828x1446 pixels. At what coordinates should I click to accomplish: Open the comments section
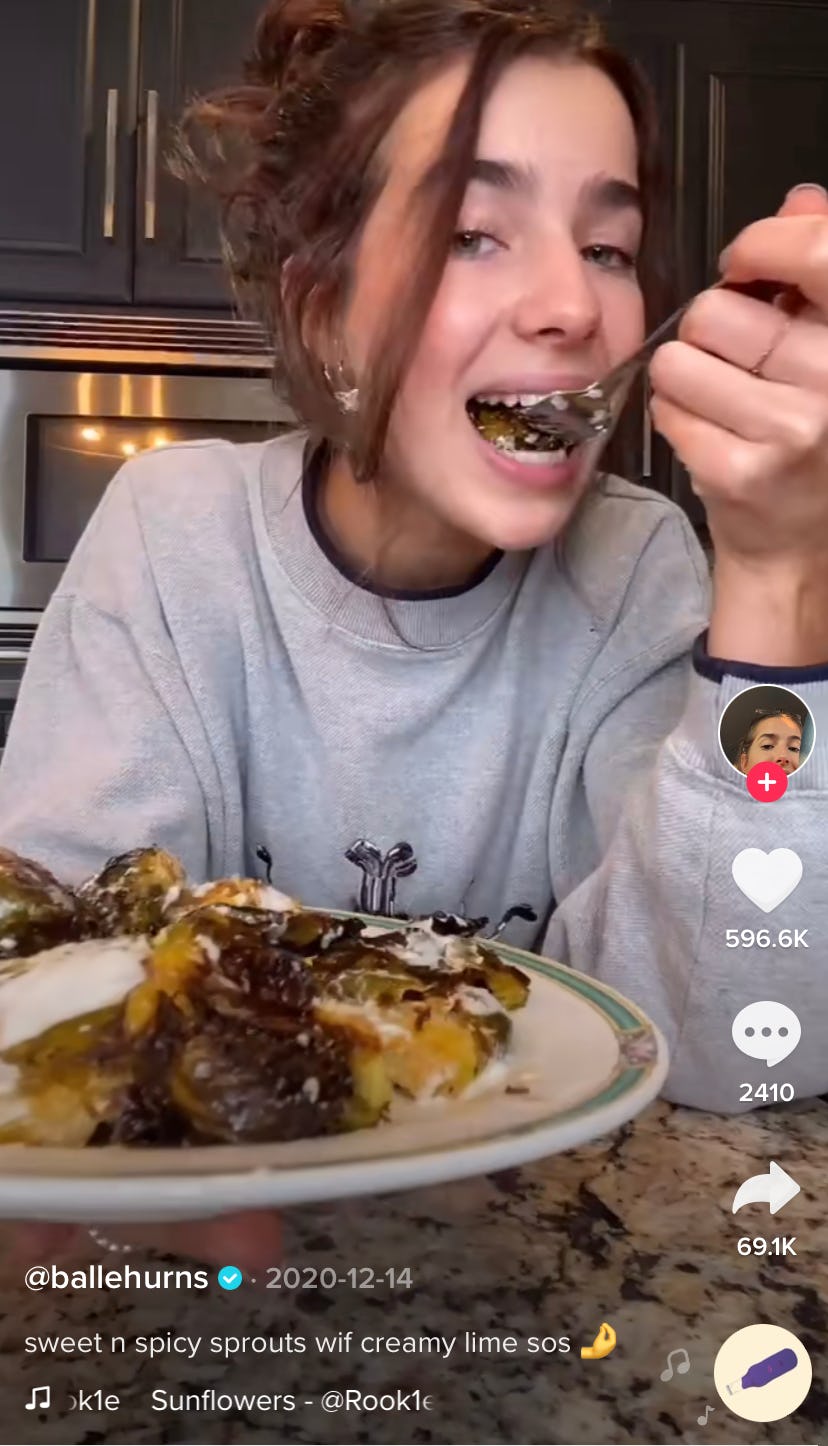point(767,1034)
